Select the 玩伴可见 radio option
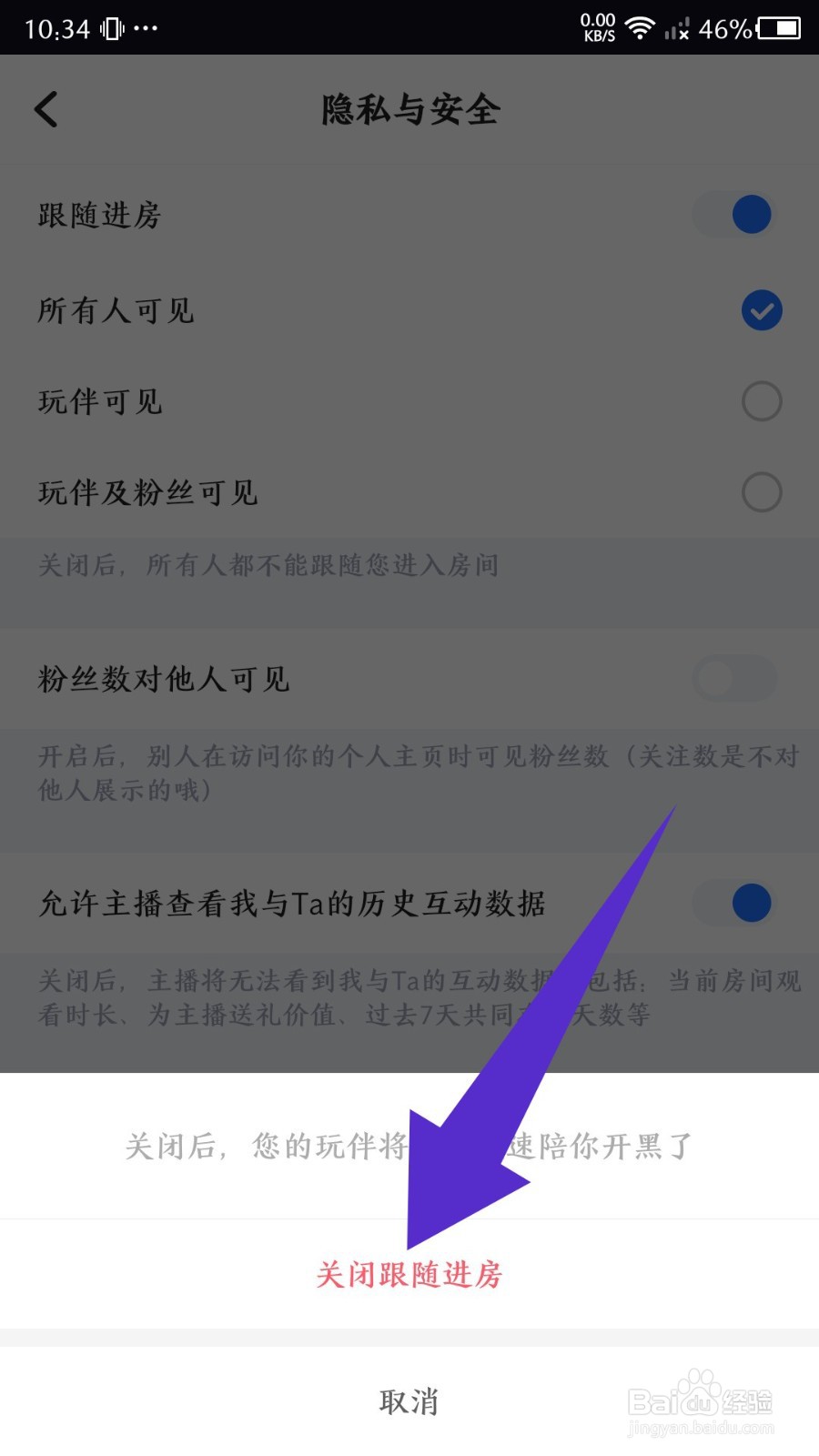 (761, 401)
